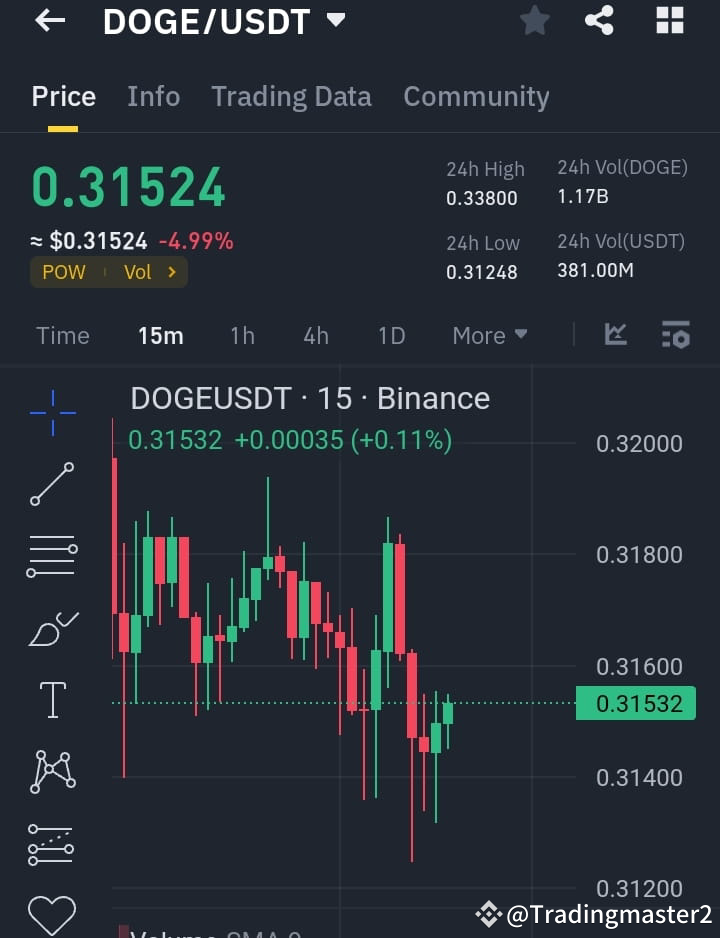Viewport: 720px width, 938px height.
Task: Tap the back arrow to exit chart
Action: 48,22
